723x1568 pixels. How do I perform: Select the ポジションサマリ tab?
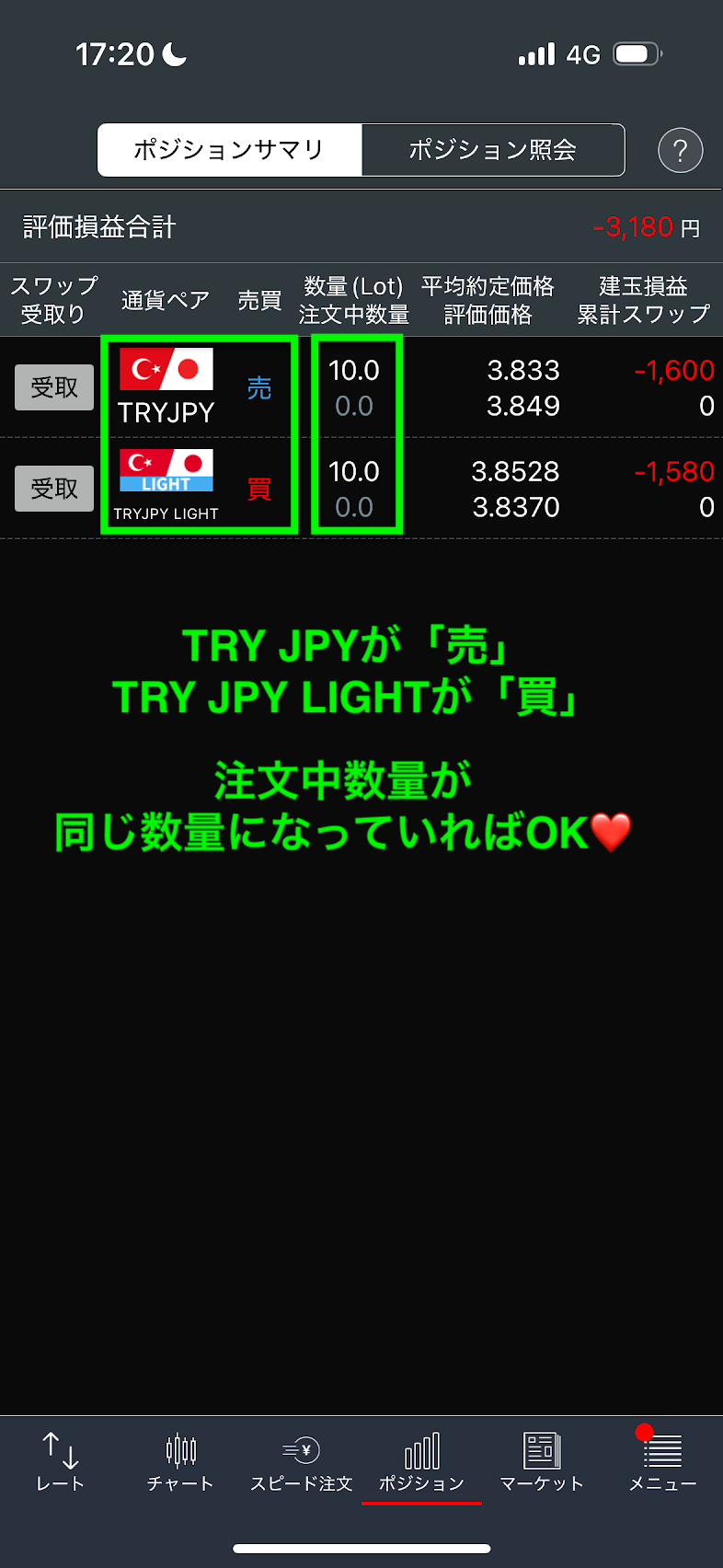[229, 150]
